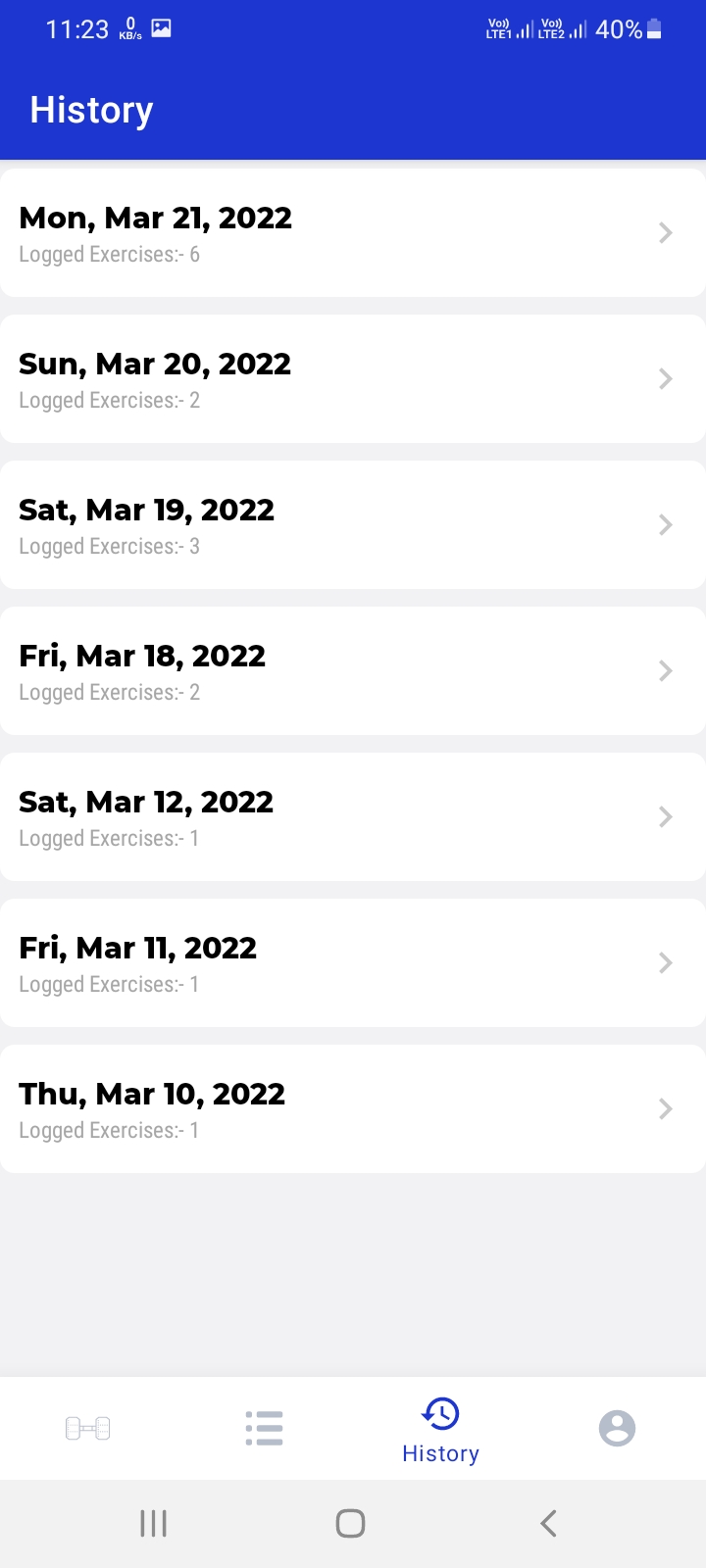Switch to the dumbbell workout tab

click(88, 1429)
